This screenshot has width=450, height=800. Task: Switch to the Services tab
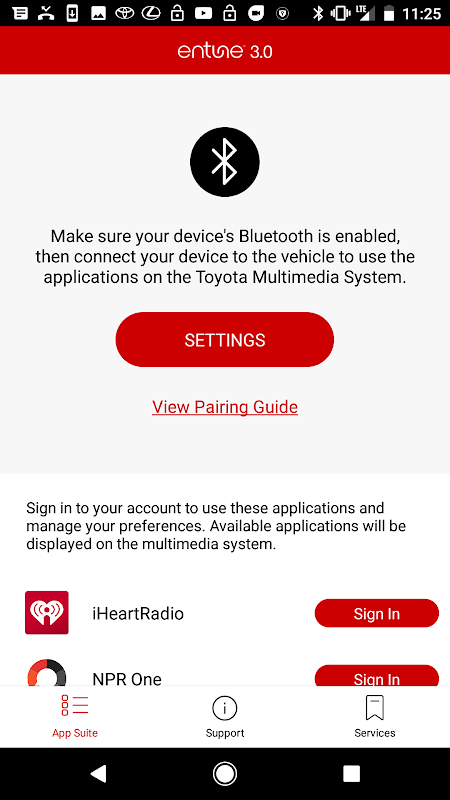tap(374, 716)
